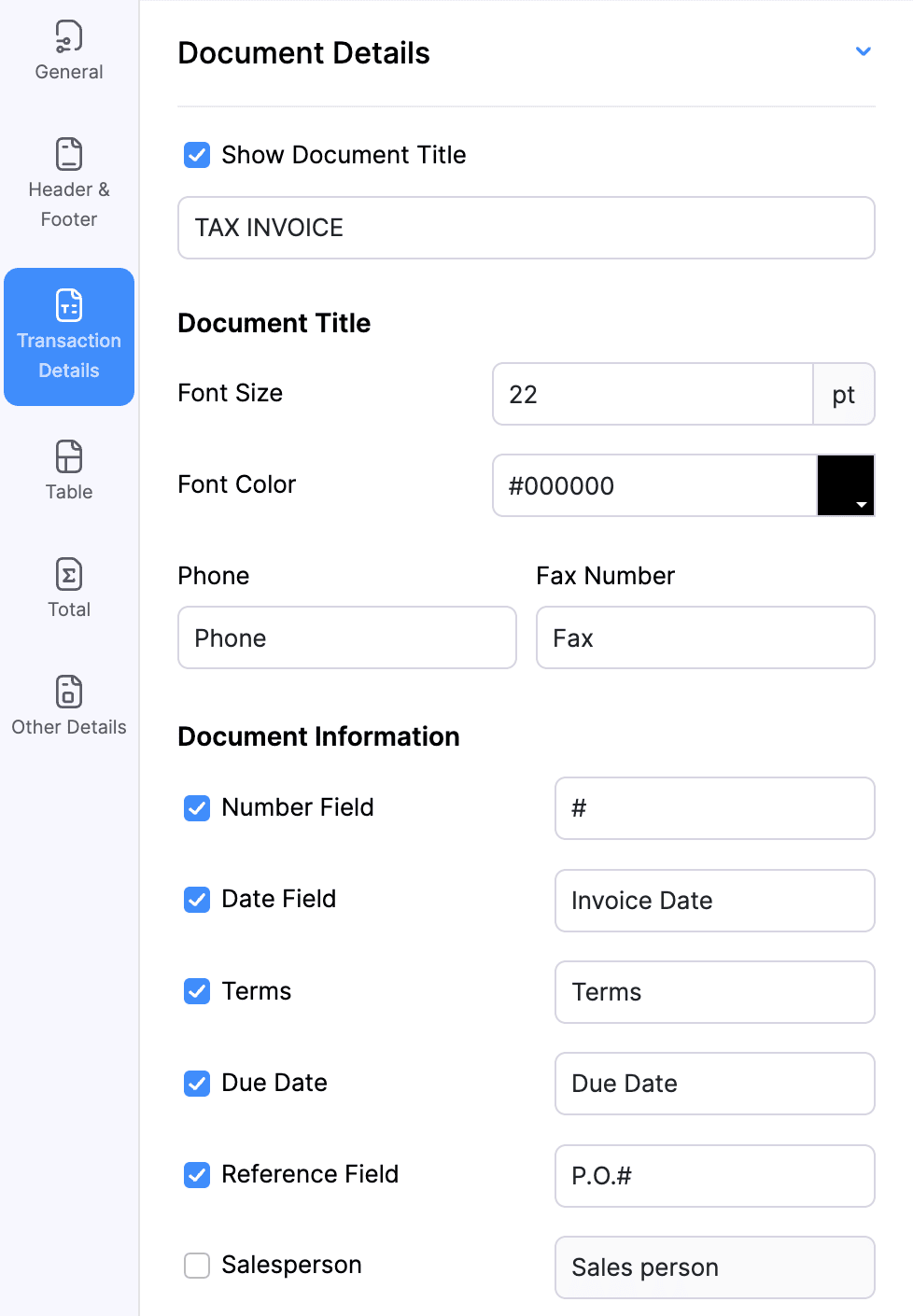Switch to the Total tab

(x=69, y=588)
